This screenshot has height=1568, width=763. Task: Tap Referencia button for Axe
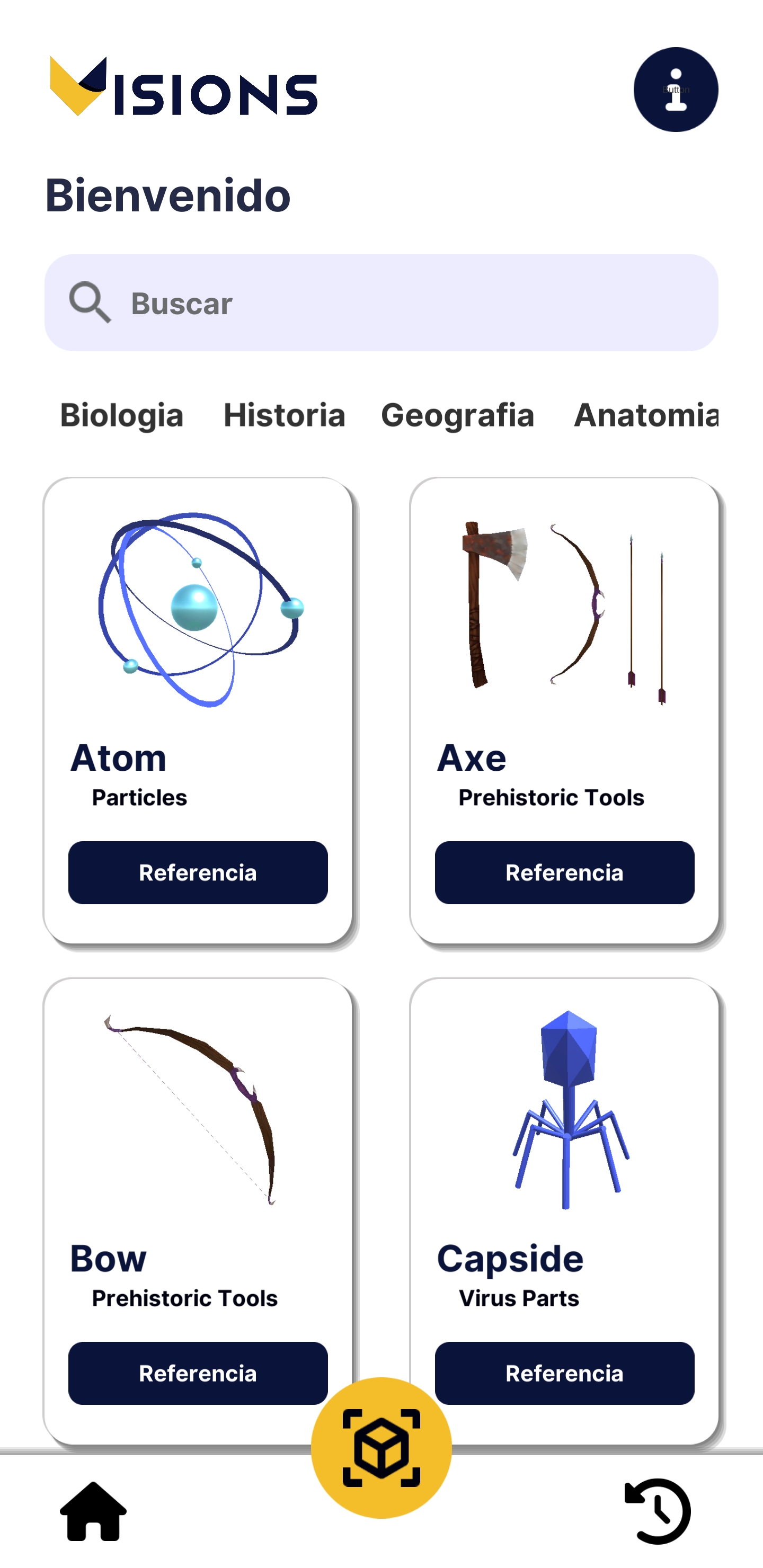pos(564,872)
